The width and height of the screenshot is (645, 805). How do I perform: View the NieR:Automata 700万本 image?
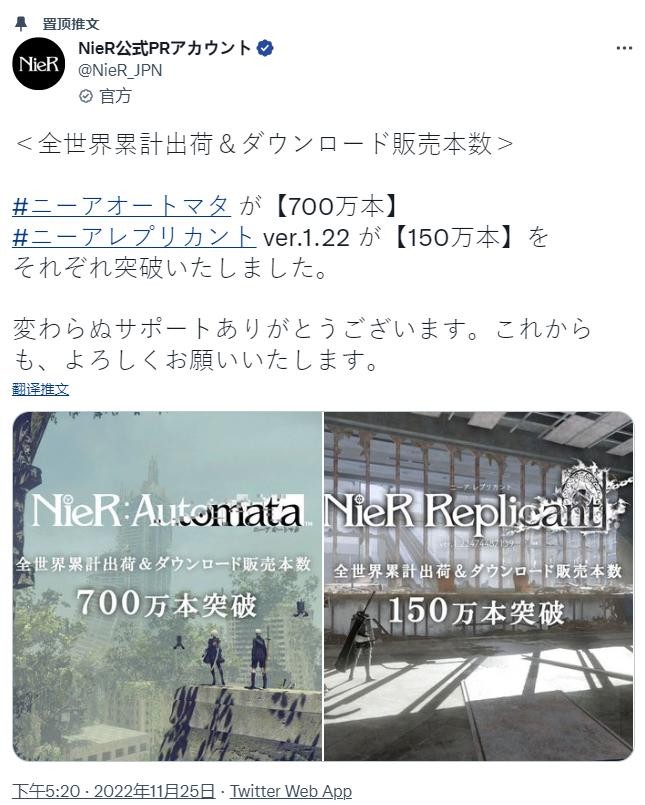coord(167,586)
